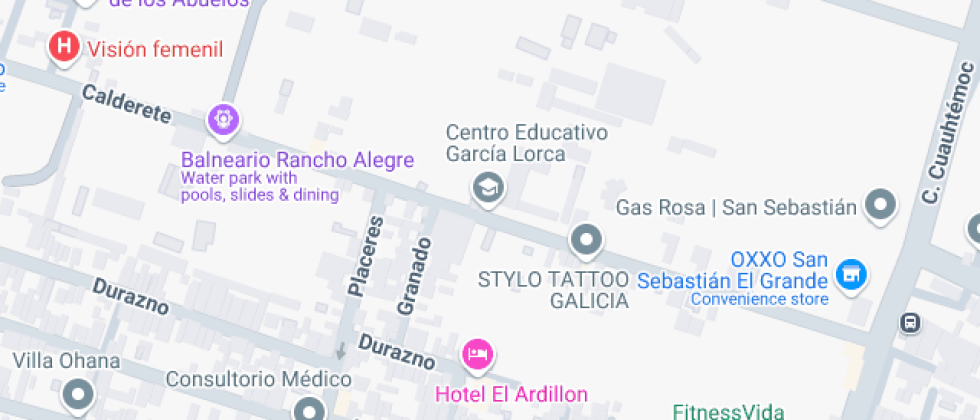Select the Balneario Rancho Alegre pin
Image resolution: width=980 pixels, height=420 pixels.
tap(222, 121)
